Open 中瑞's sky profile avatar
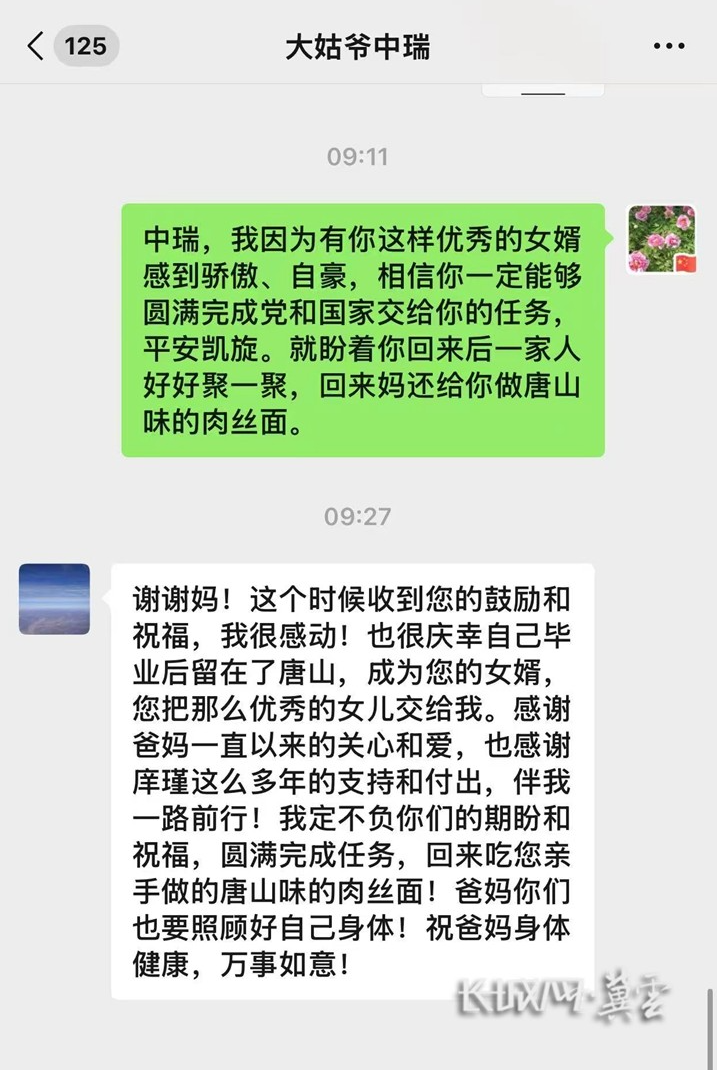This screenshot has height=1070, width=717. tap(54, 599)
